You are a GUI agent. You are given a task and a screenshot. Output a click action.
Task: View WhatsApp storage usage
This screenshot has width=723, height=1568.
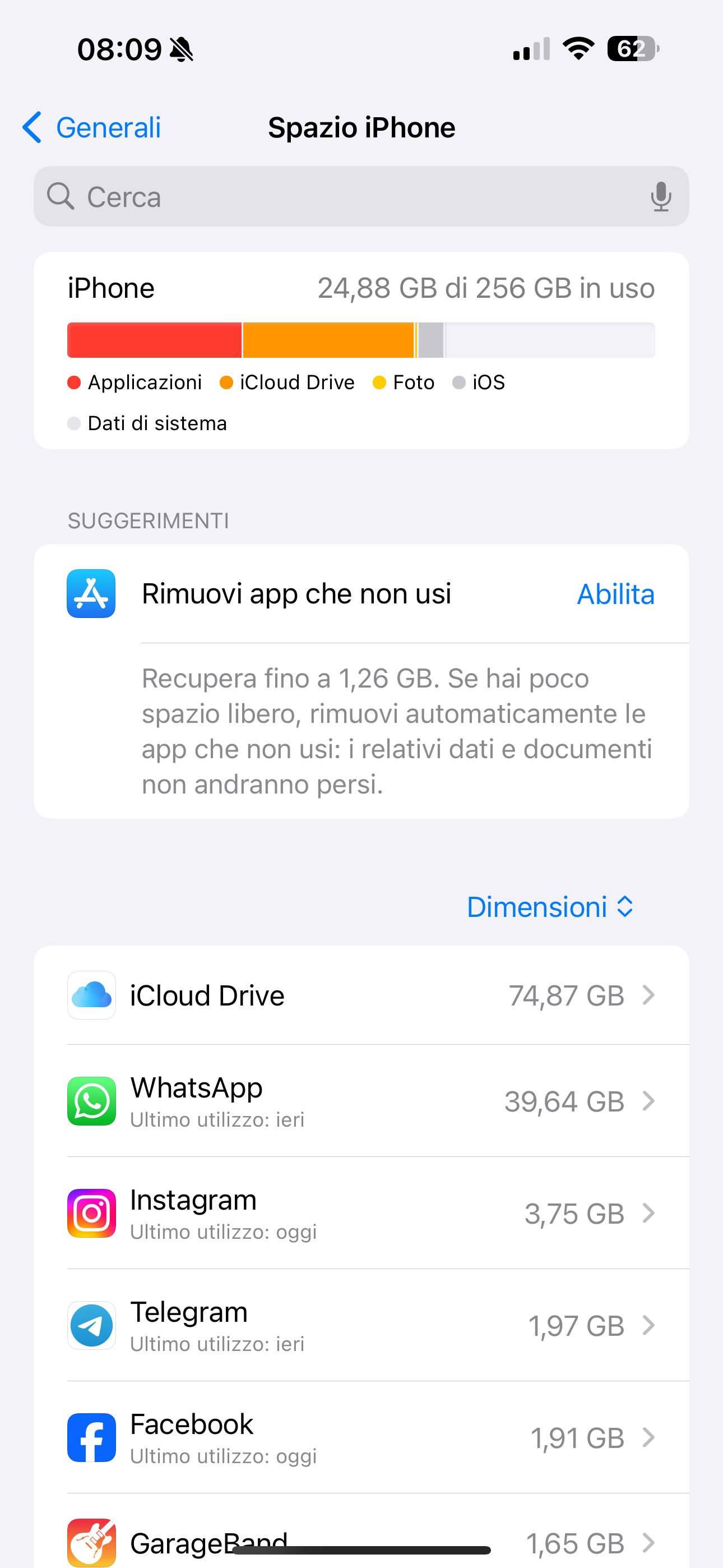click(x=361, y=1101)
